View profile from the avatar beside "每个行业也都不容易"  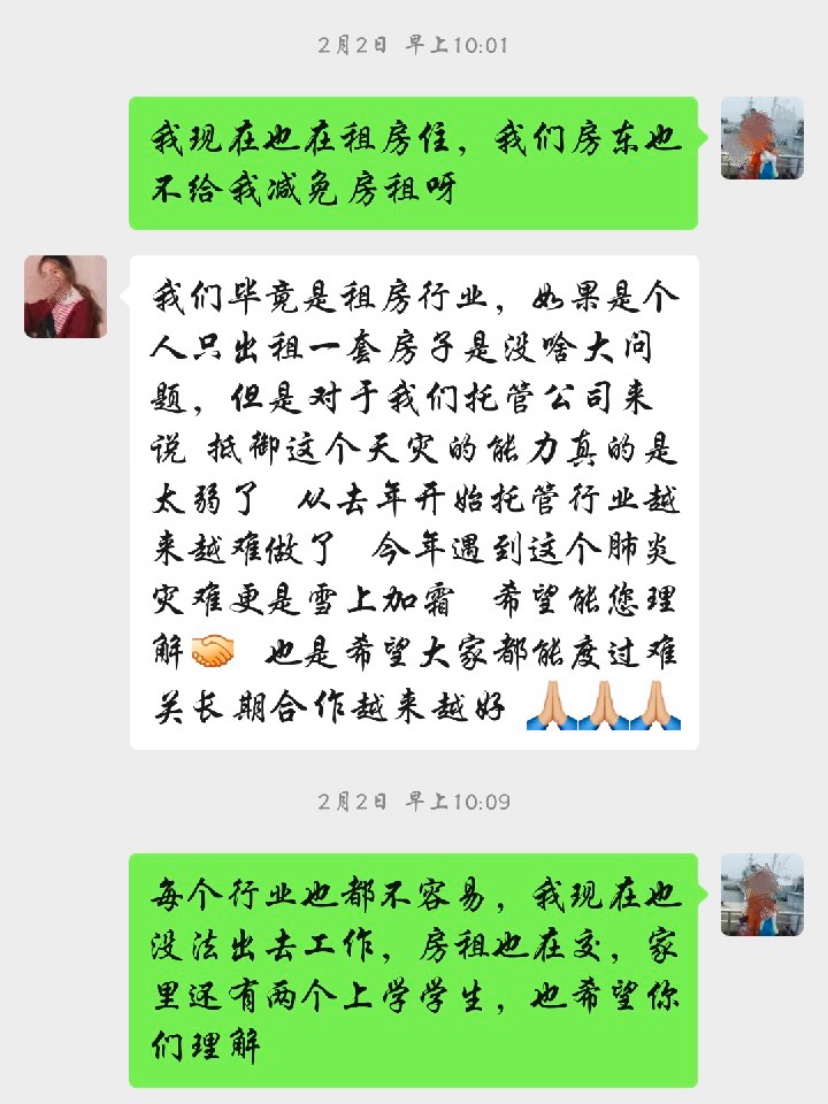pyautogui.click(x=762, y=894)
